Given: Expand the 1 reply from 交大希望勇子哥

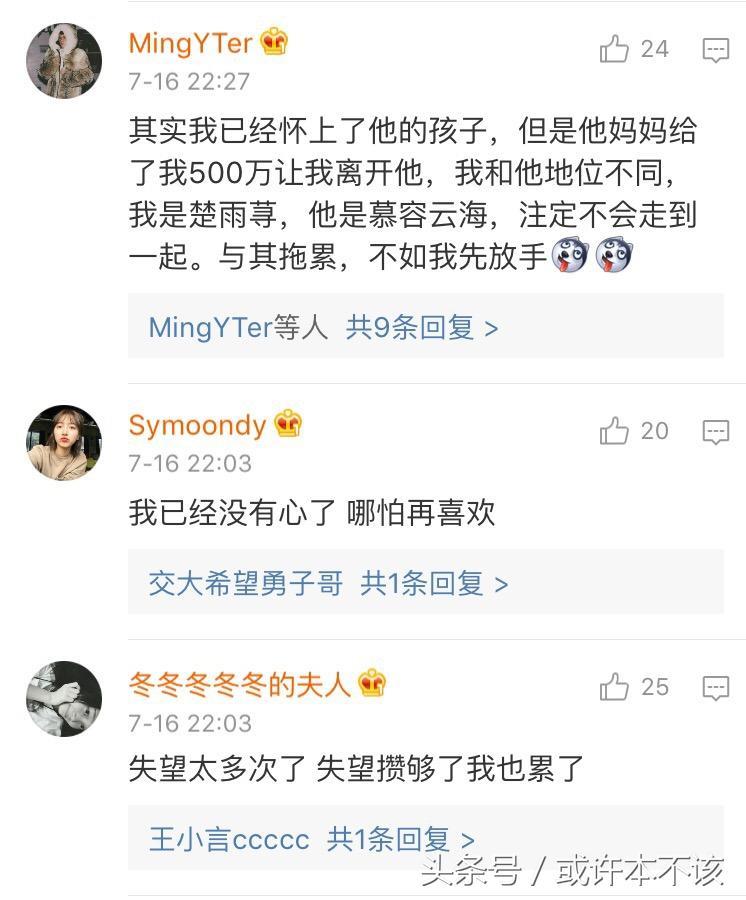Looking at the screenshot, I should click(x=433, y=583).
